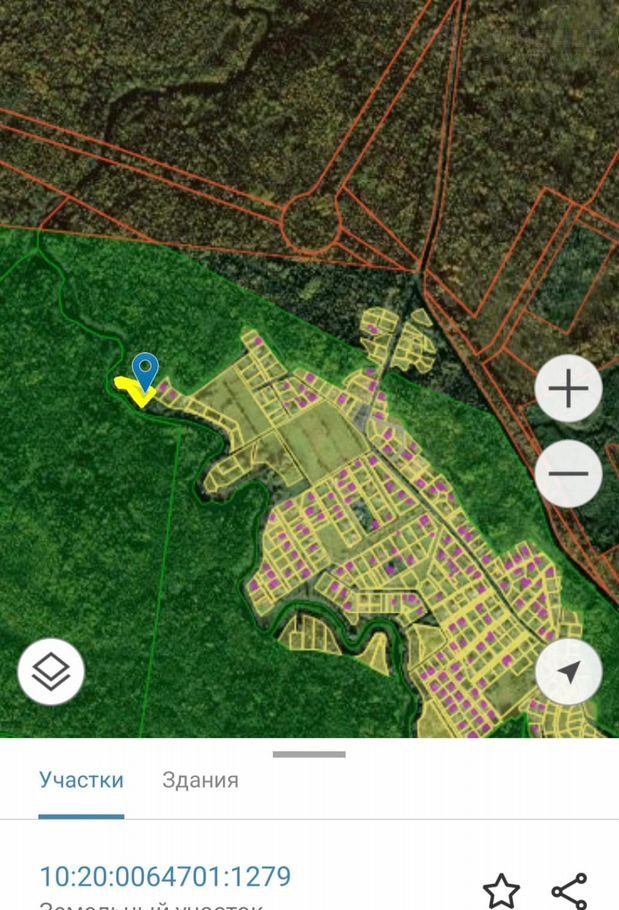619x910 pixels.
Task: Zoom in on the map
Action: 568,388
